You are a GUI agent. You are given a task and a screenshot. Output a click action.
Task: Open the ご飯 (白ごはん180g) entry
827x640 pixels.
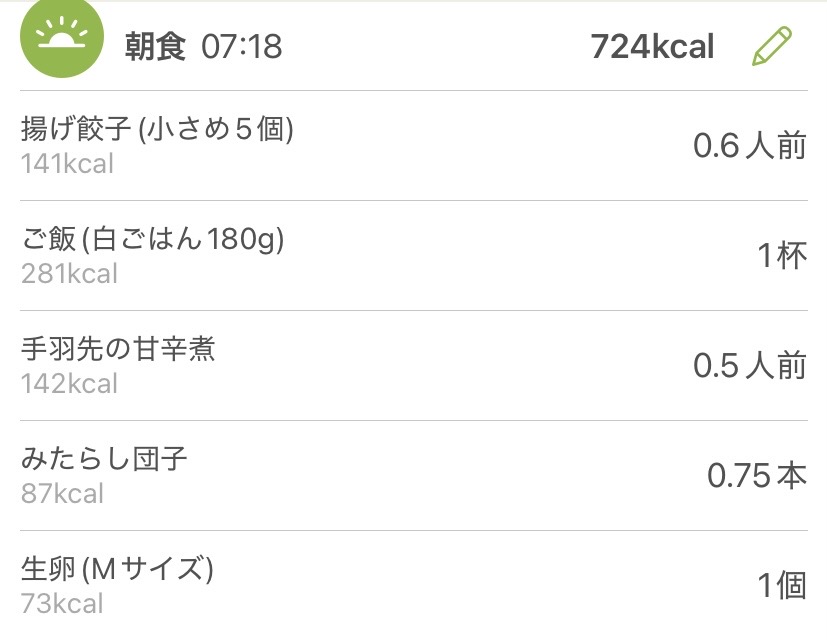pos(413,256)
